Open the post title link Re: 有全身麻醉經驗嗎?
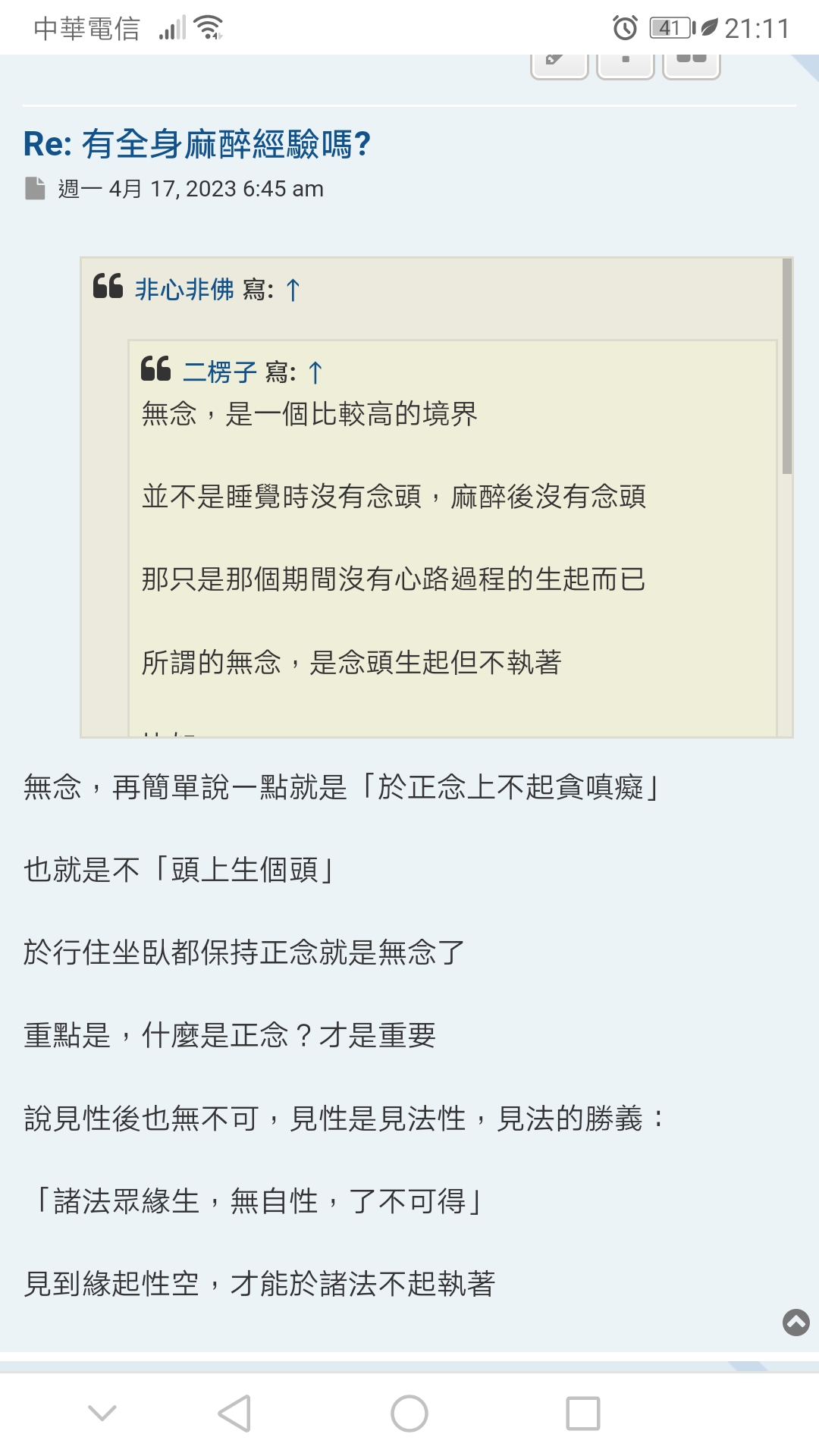The width and height of the screenshot is (819, 1456). point(197,143)
